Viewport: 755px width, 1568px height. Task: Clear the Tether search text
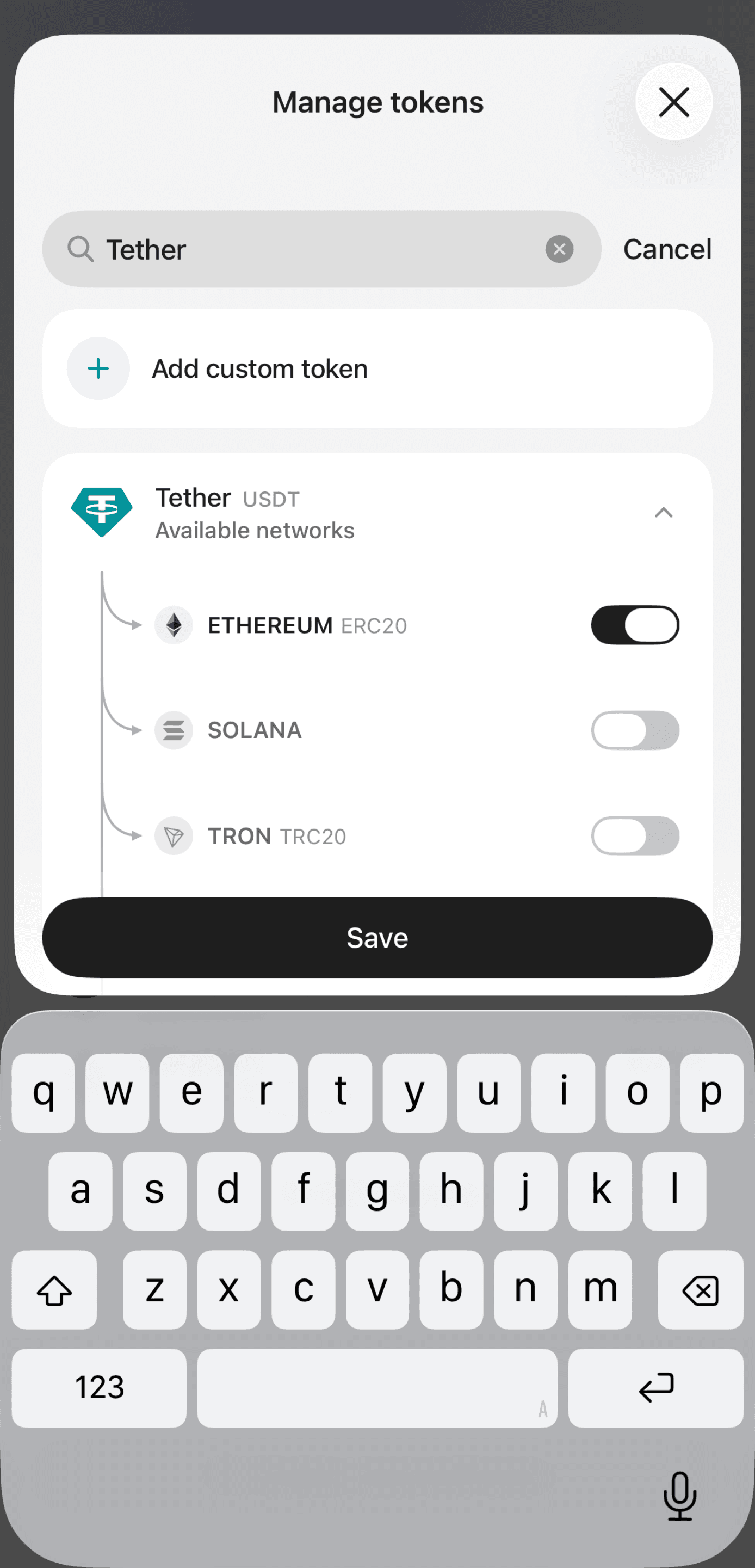click(559, 249)
